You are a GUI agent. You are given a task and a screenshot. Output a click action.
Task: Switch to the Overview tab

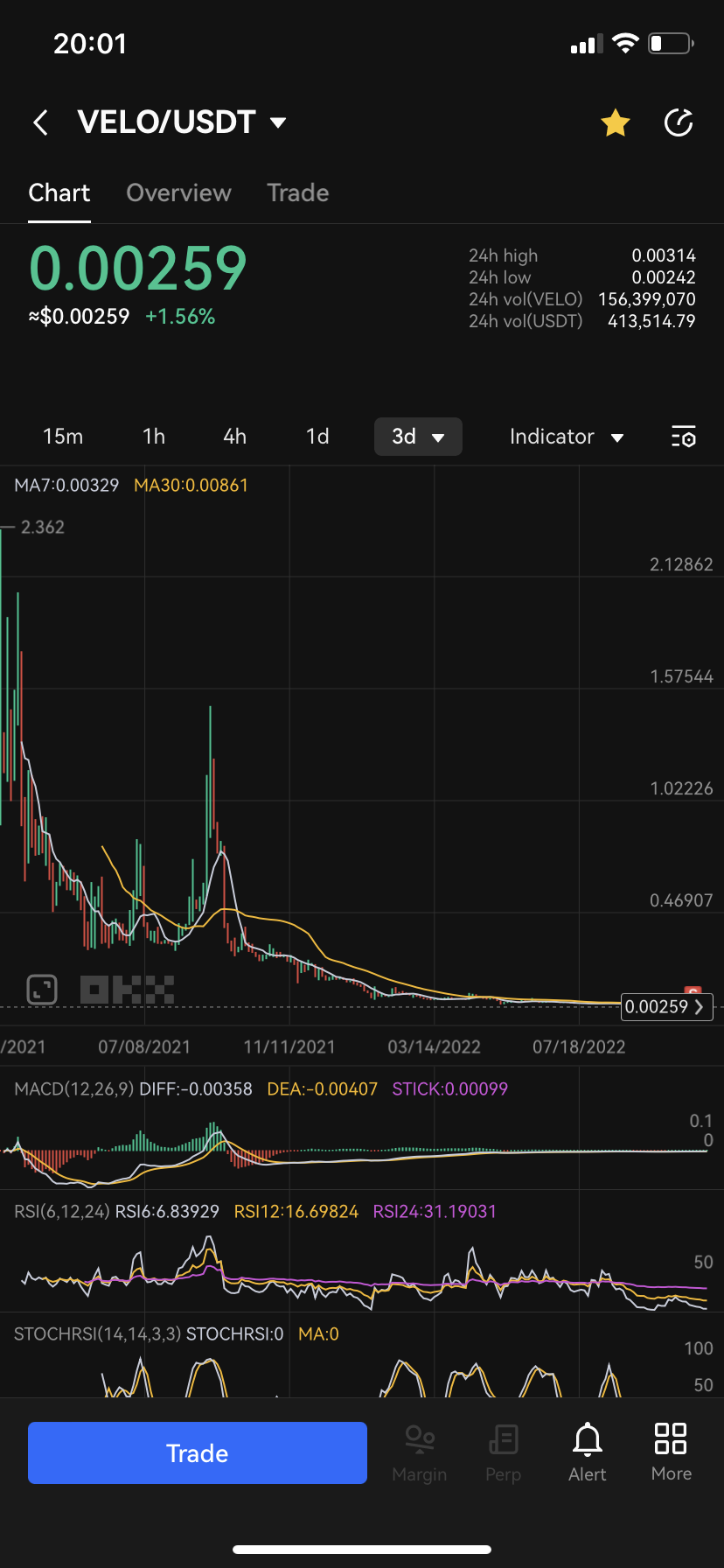[178, 192]
